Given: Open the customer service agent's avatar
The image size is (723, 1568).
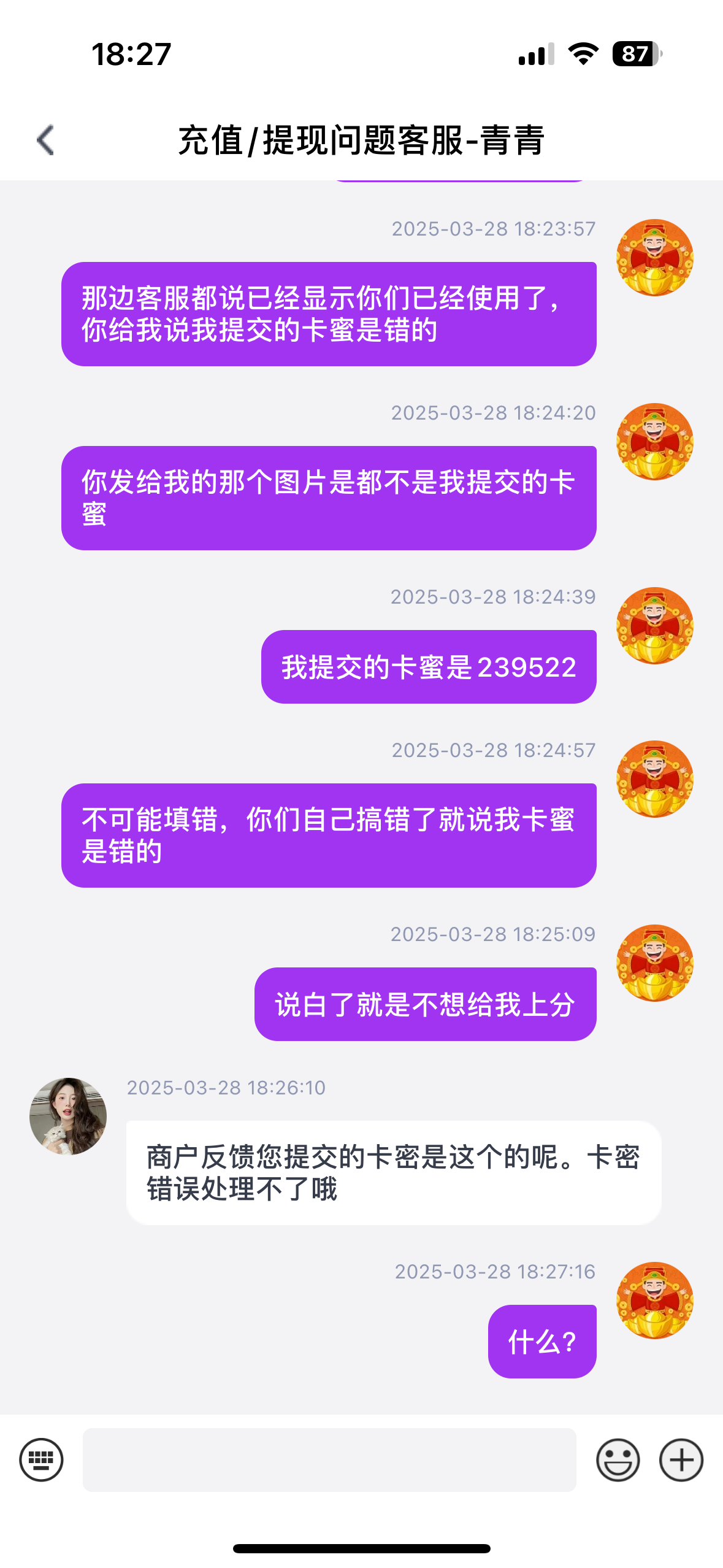Looking at the screenshot, I should (68, 1116).
